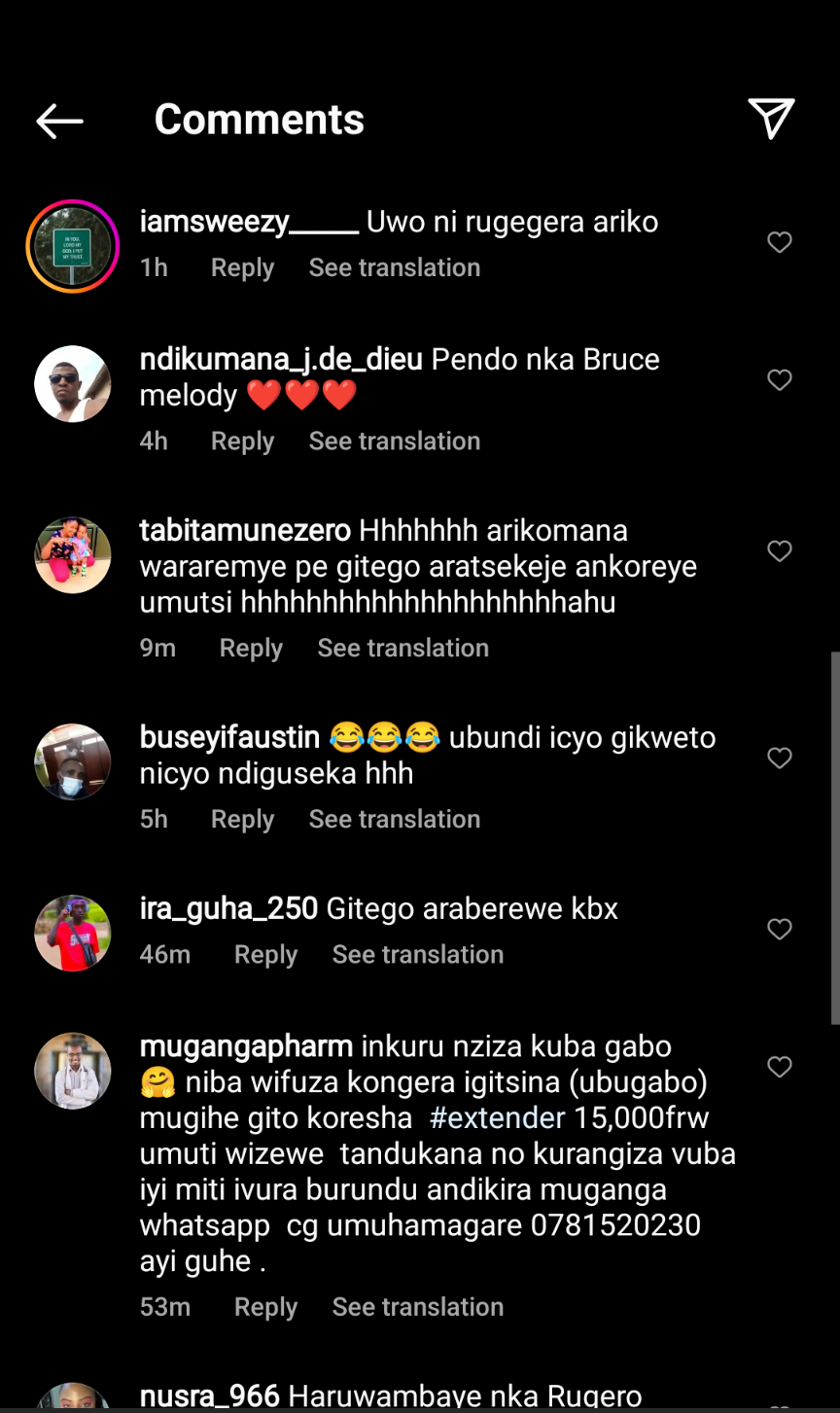See translation of tabitamunezero's comment

coord(402,648)
